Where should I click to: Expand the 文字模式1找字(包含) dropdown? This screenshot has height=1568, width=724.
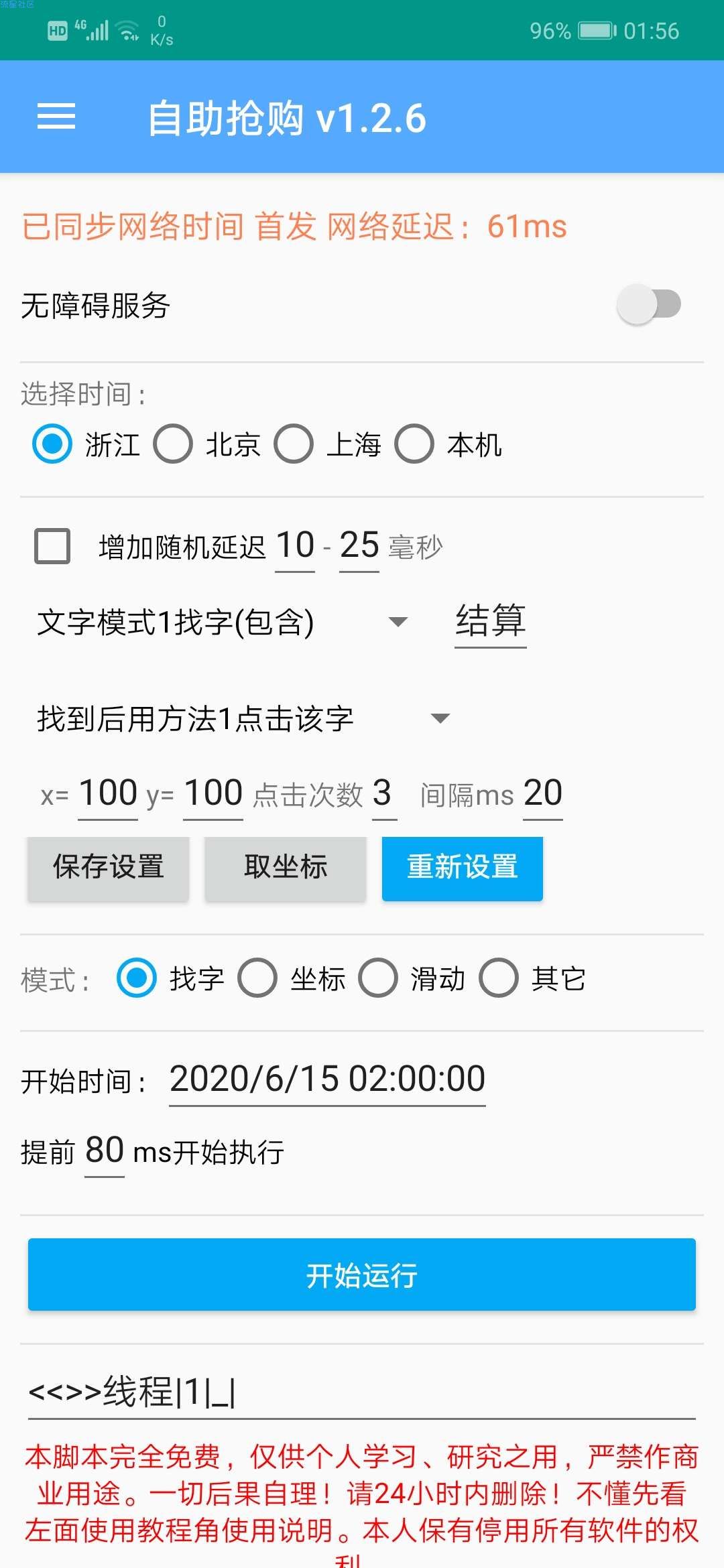pos(221,622)
